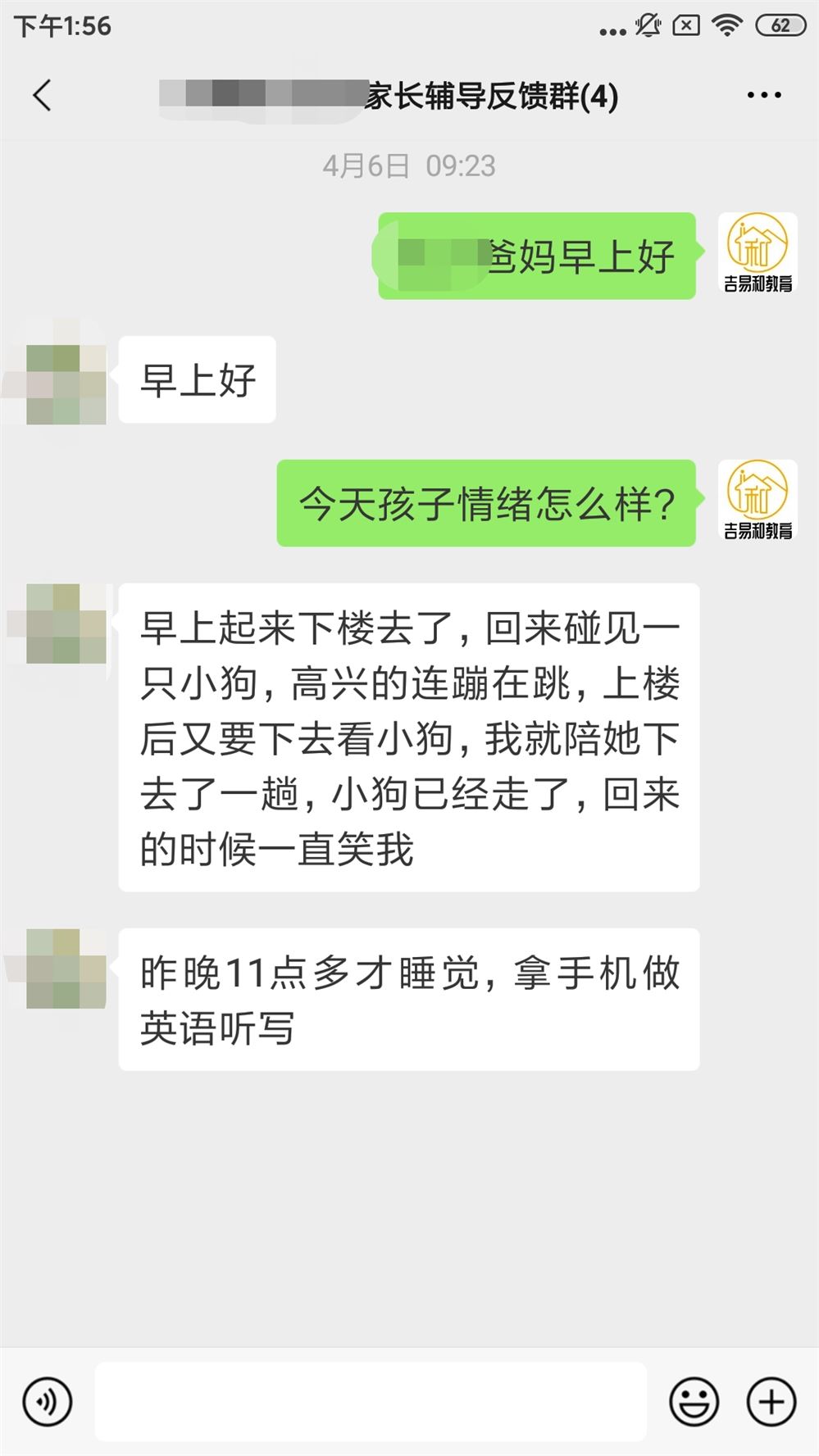Open the emoji picker

[x=694, y=1402]
